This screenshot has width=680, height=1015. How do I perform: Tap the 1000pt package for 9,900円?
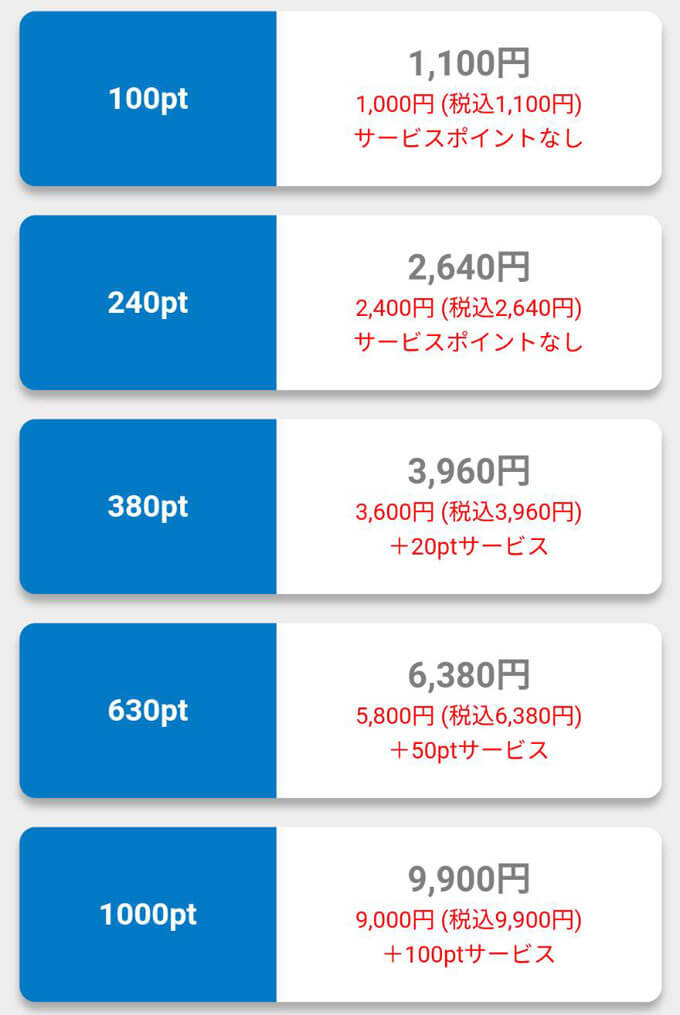(x=340, y=915)
